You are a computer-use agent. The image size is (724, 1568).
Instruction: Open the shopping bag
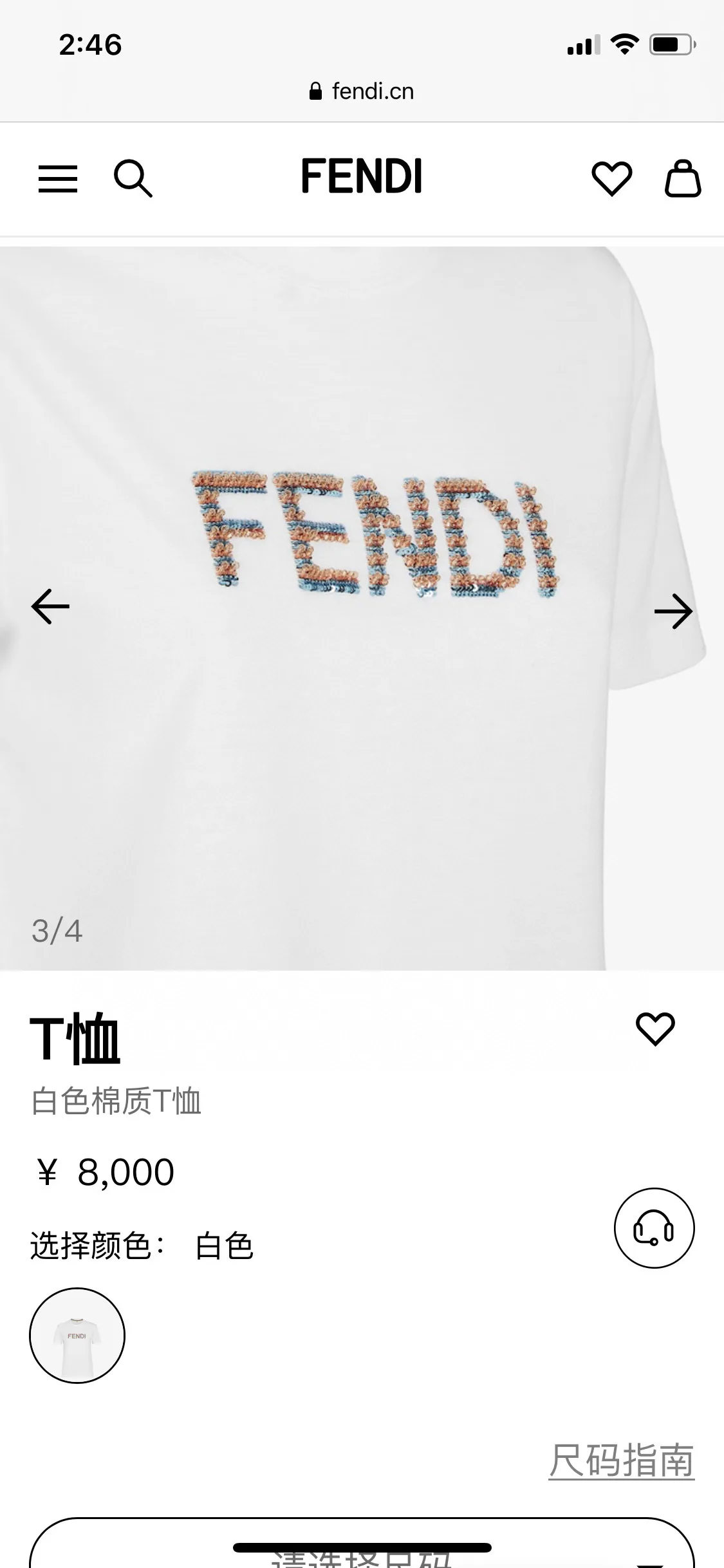[x=683, y=178]
